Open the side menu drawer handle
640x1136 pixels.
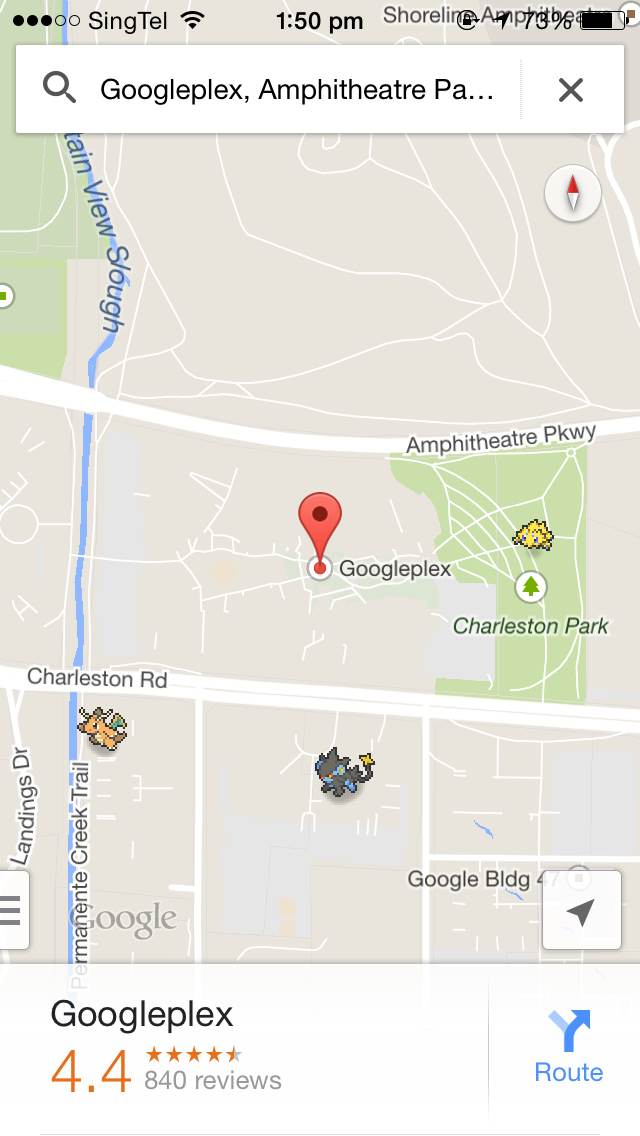[x=12, y=910]
